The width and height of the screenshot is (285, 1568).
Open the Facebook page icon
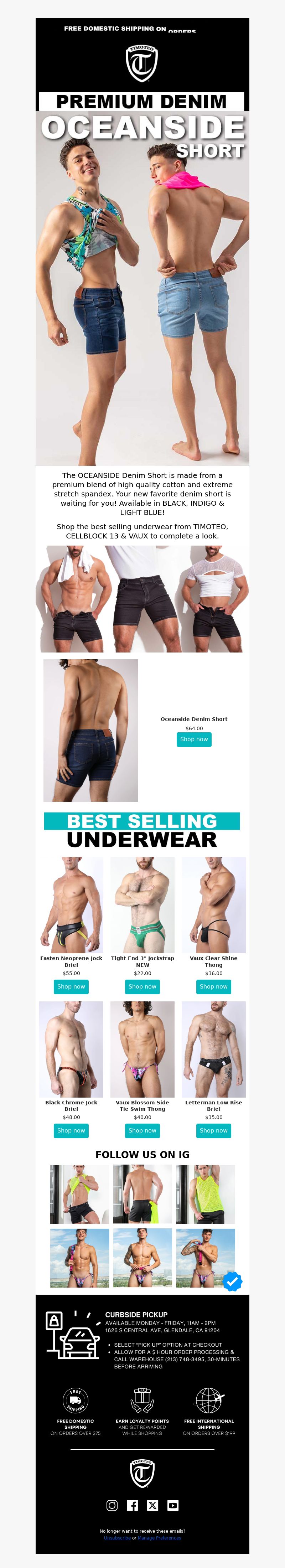pyautogui.click(x=132, y=1505)
